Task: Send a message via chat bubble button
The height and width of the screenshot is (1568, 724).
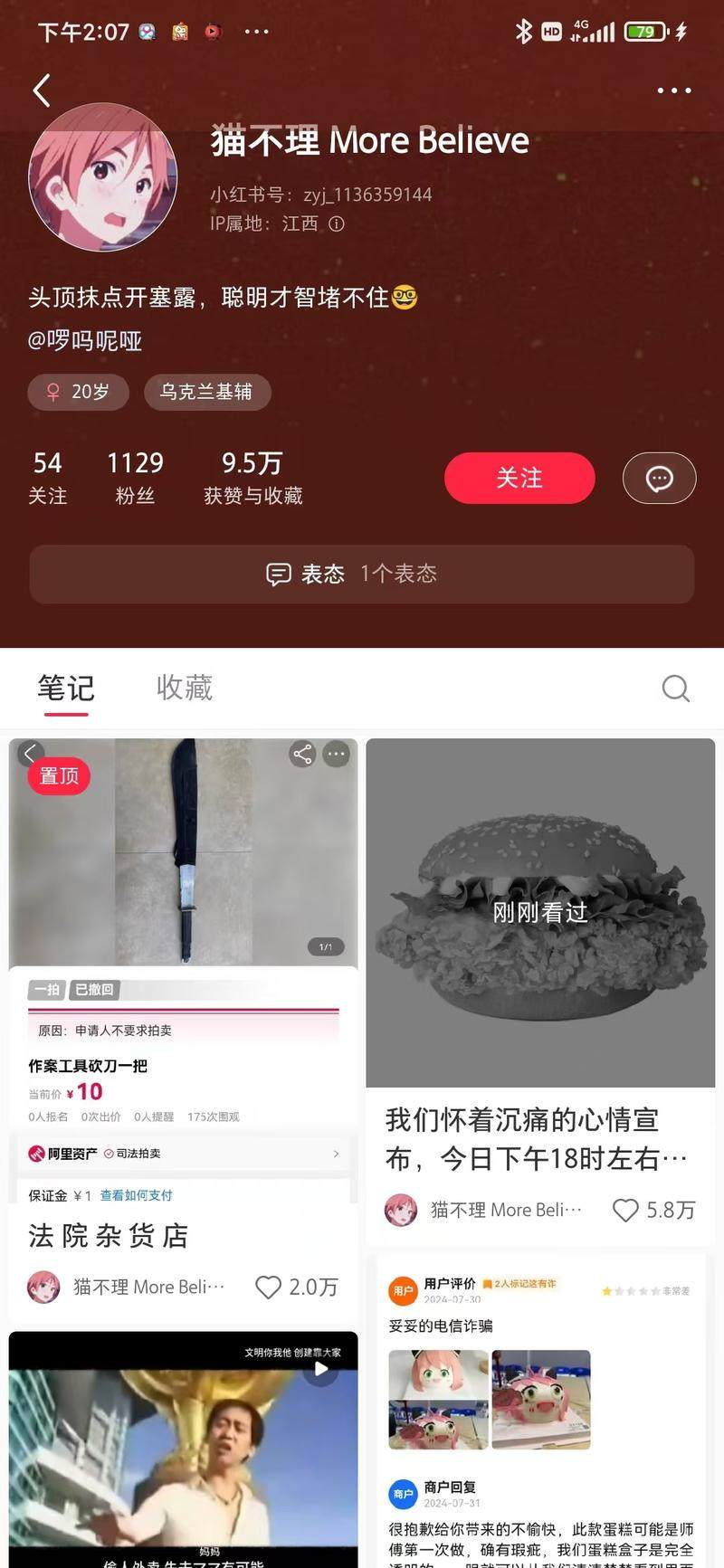Action: click(659, 478)
